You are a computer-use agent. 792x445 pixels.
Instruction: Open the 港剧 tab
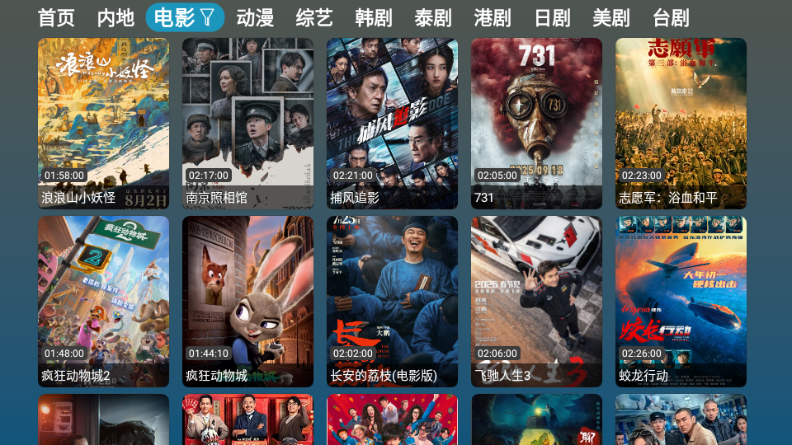coord(492,18)
